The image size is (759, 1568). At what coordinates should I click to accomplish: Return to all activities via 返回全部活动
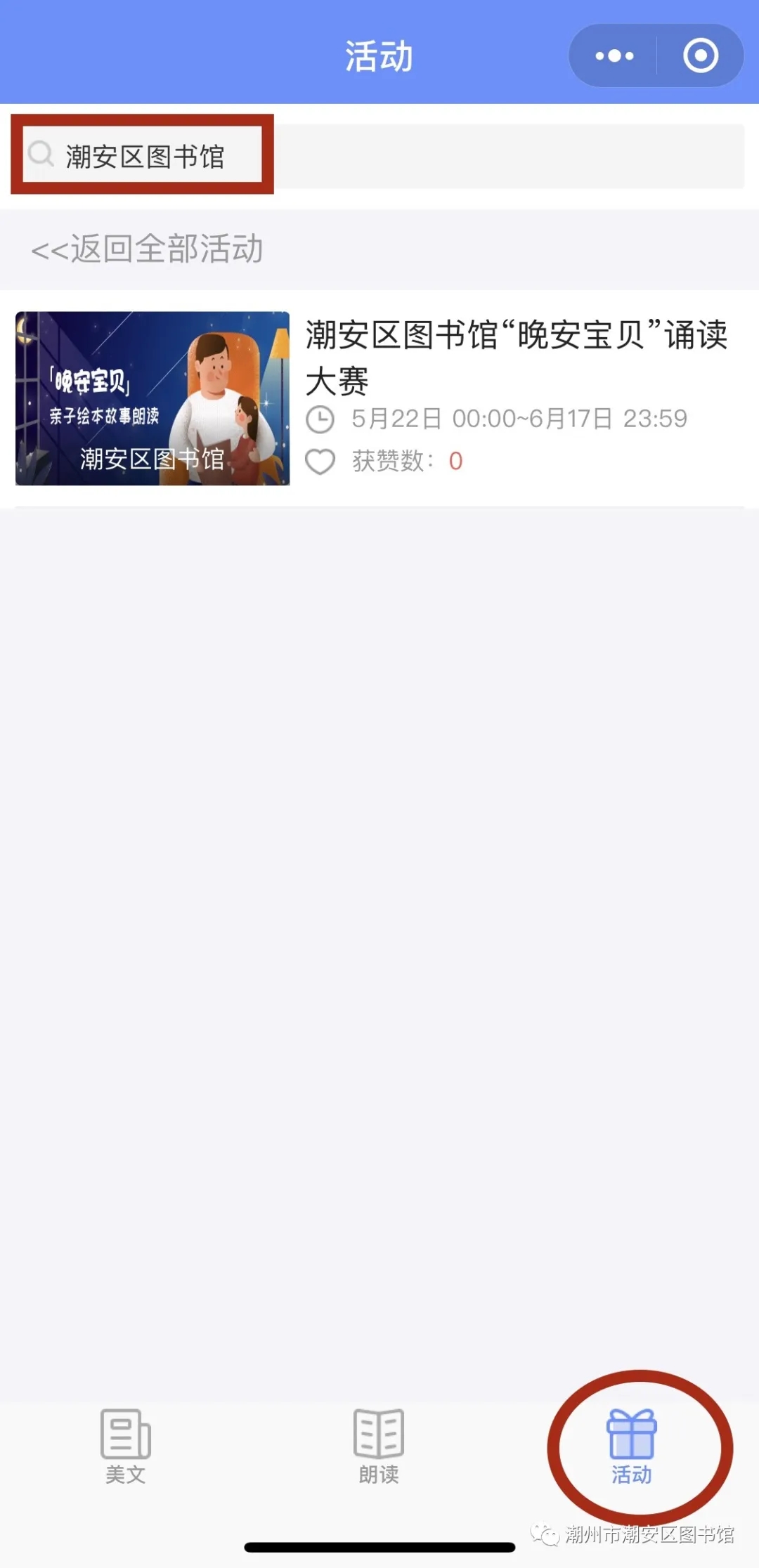pyautogui.click(x=147, y=249)
